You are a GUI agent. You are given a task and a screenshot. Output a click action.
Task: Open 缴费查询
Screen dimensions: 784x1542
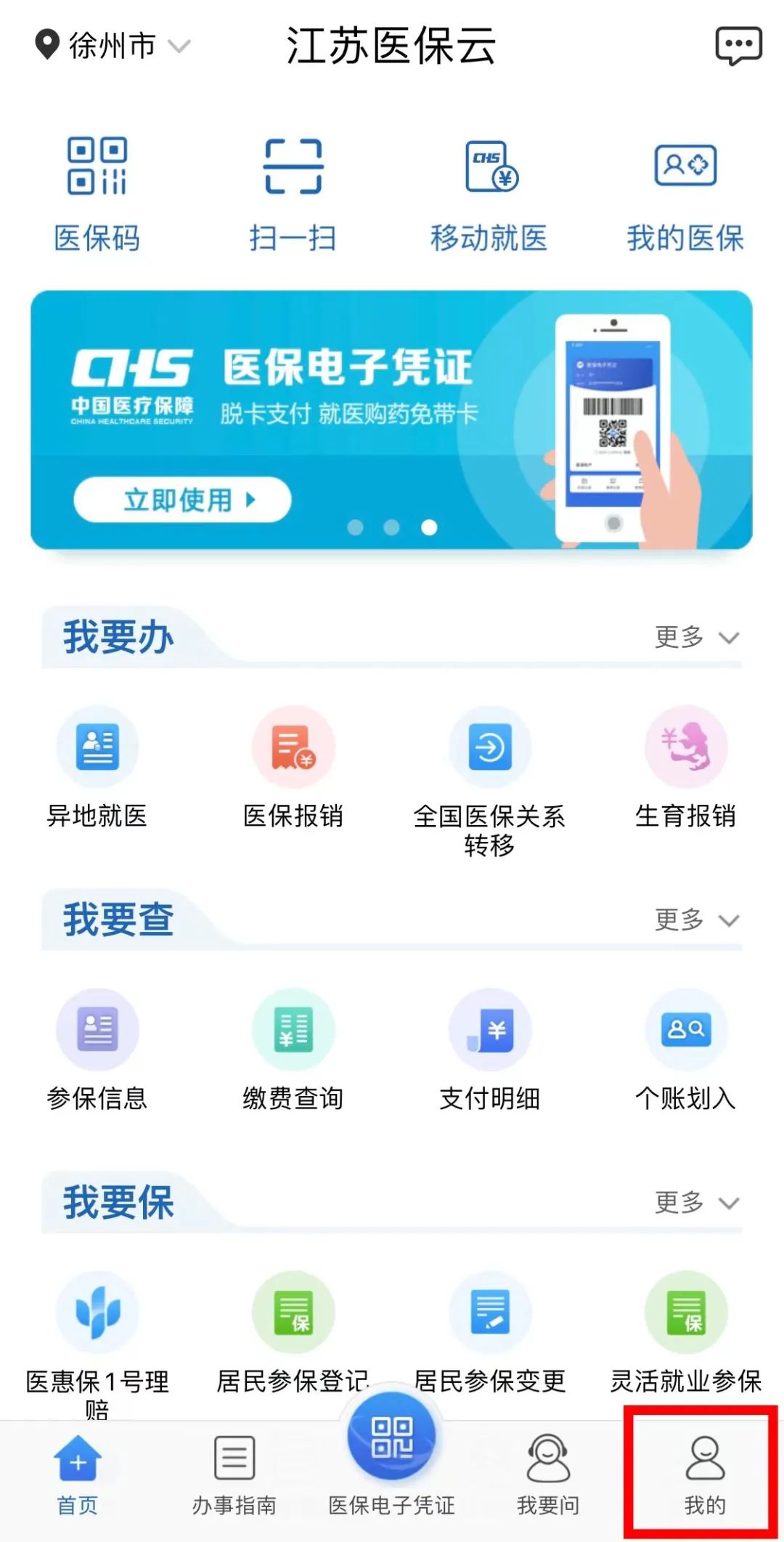pos(293,1051)
